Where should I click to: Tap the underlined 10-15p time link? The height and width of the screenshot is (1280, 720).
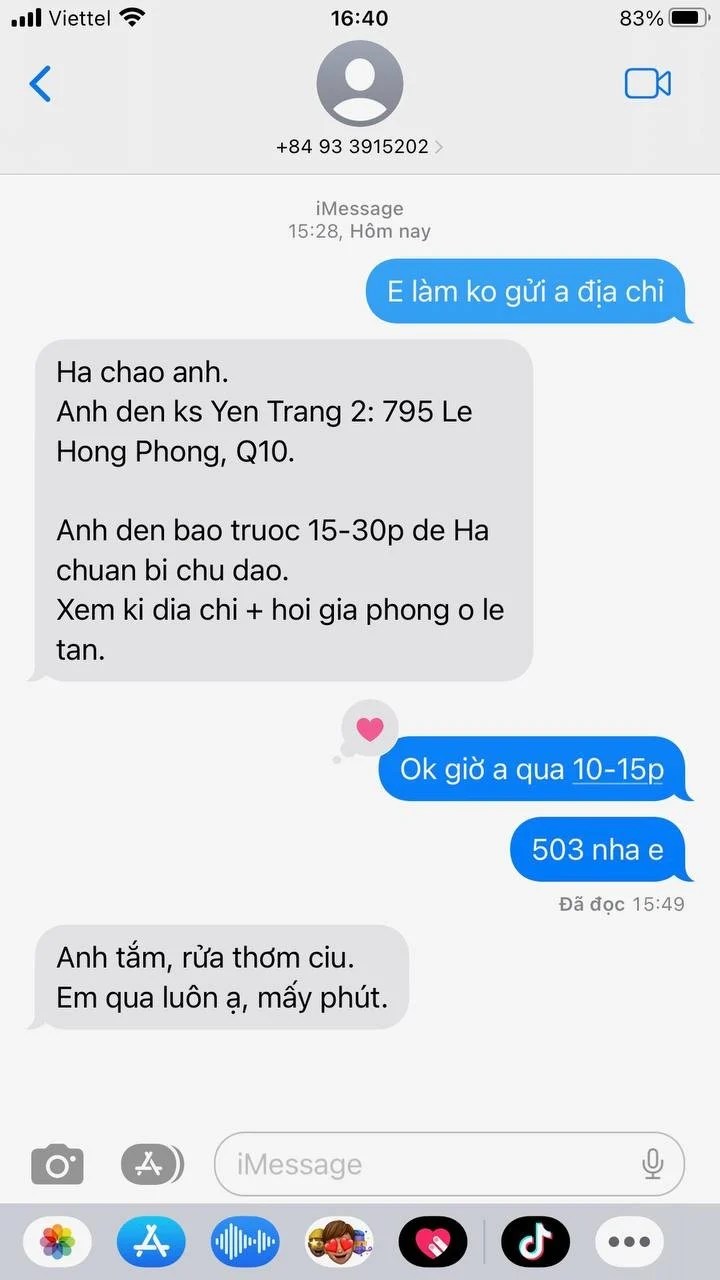coord(617,769)
